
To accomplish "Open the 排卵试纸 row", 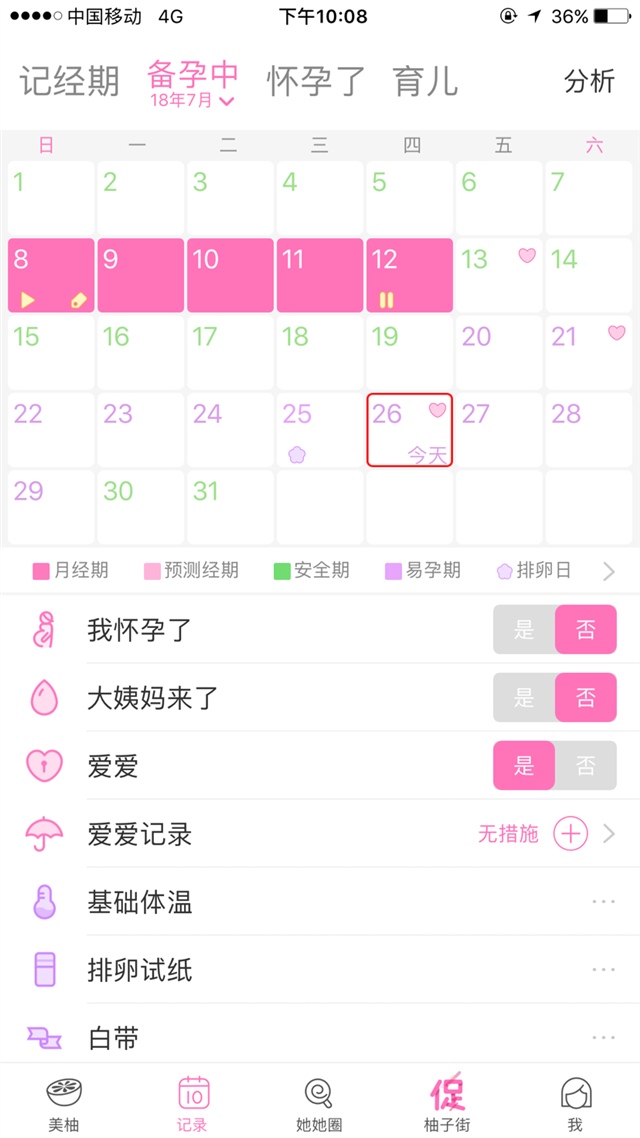I will coord(320,970).
